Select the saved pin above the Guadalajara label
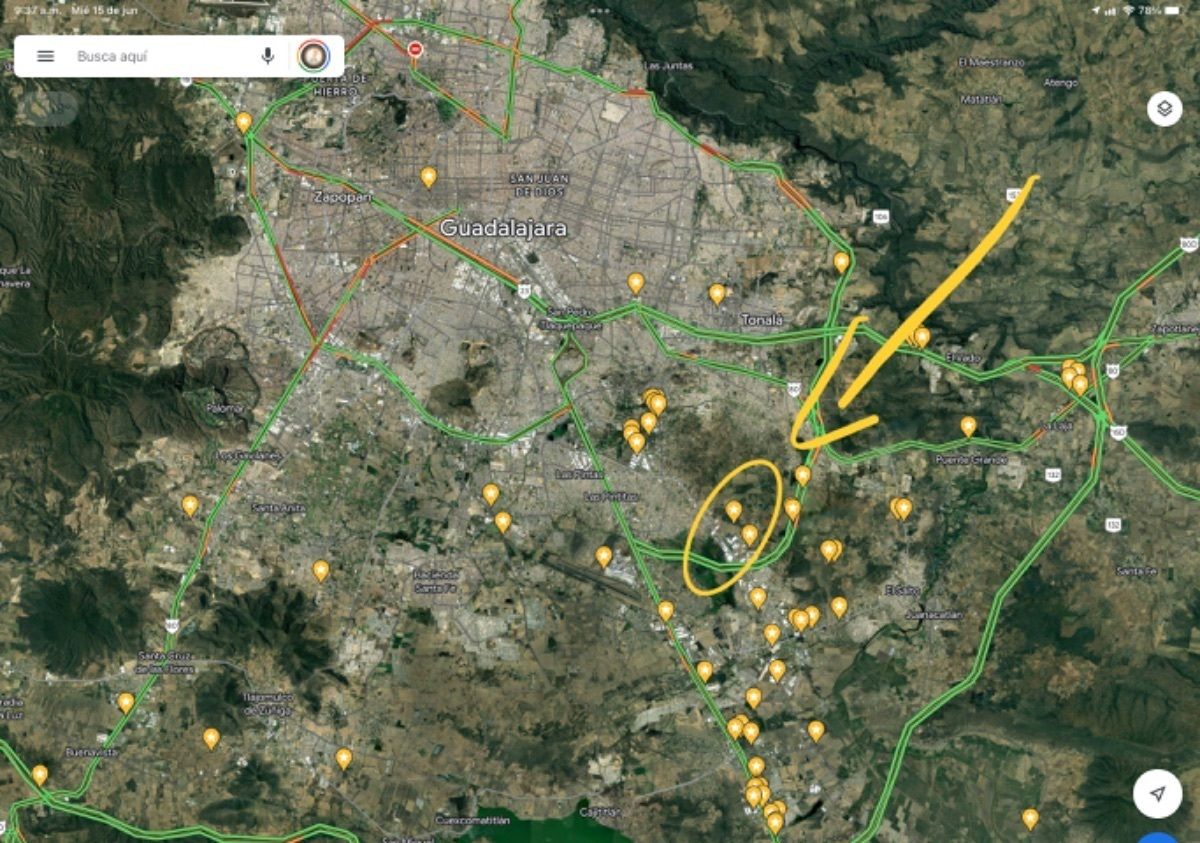This screenshot has height=843, width=1200. click(x=429, y=177)
